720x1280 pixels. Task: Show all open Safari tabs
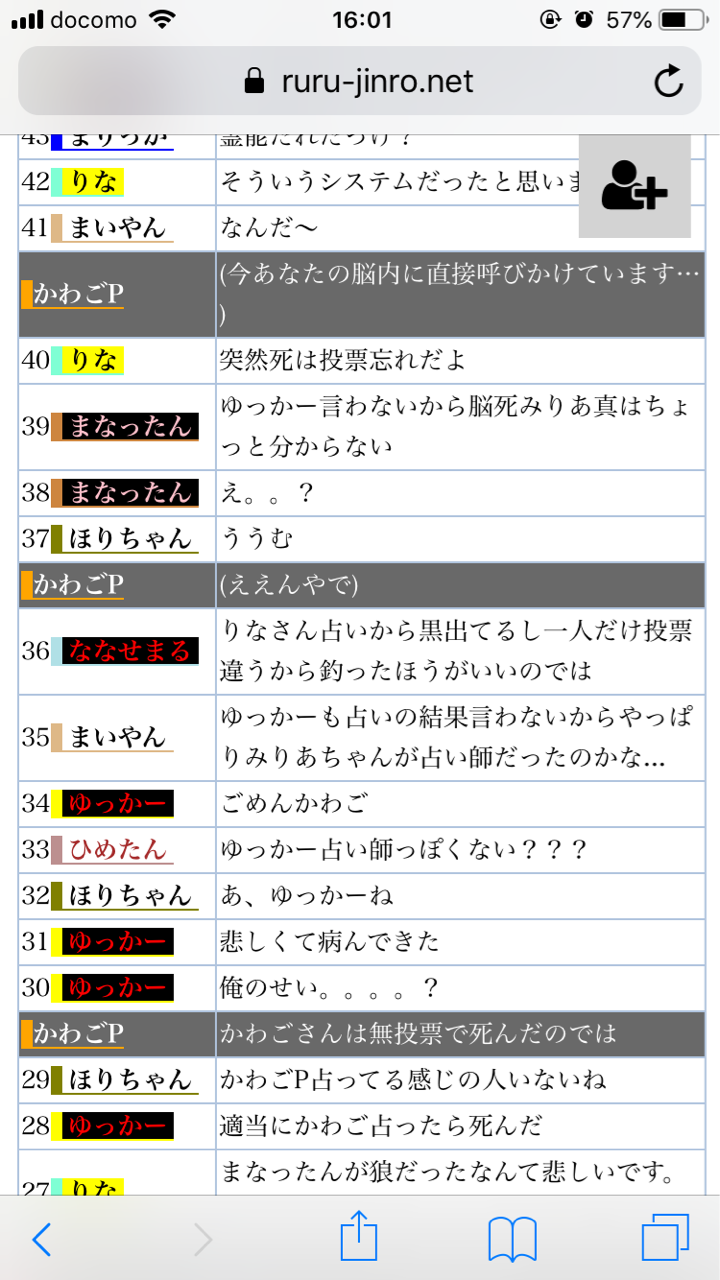click(x=665, y=1238)
